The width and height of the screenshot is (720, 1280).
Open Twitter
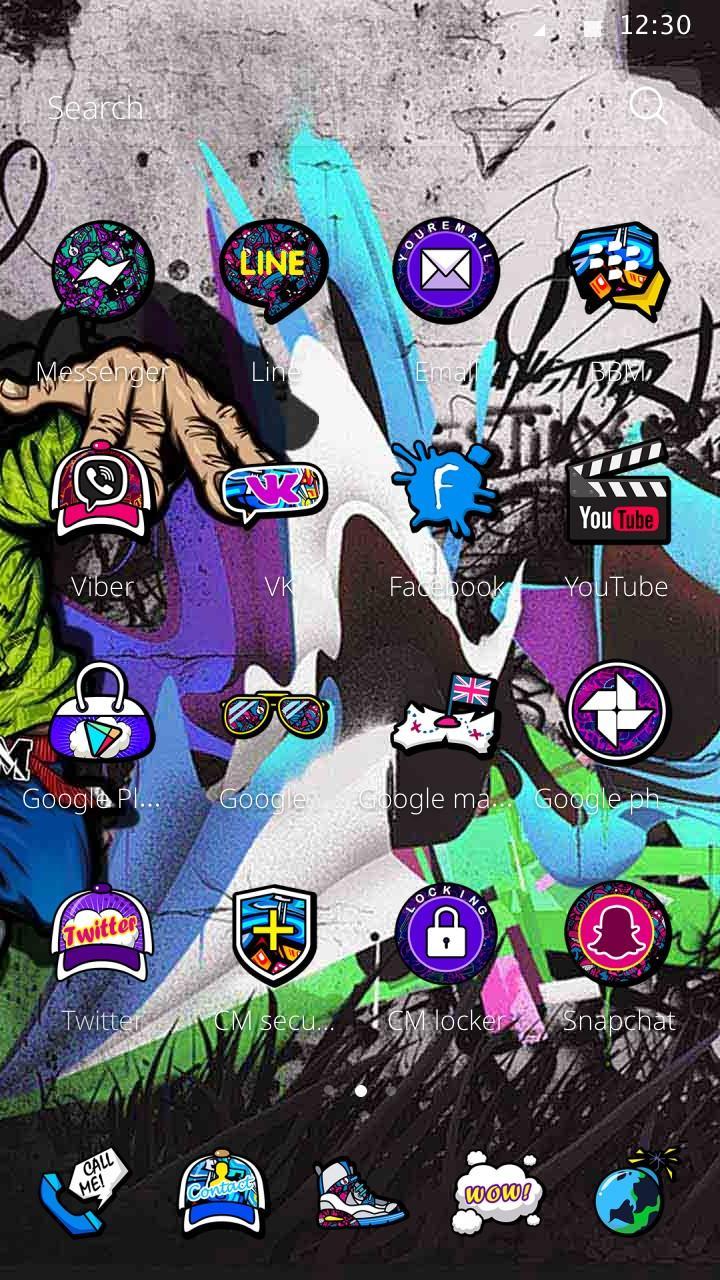coord(102,934)
